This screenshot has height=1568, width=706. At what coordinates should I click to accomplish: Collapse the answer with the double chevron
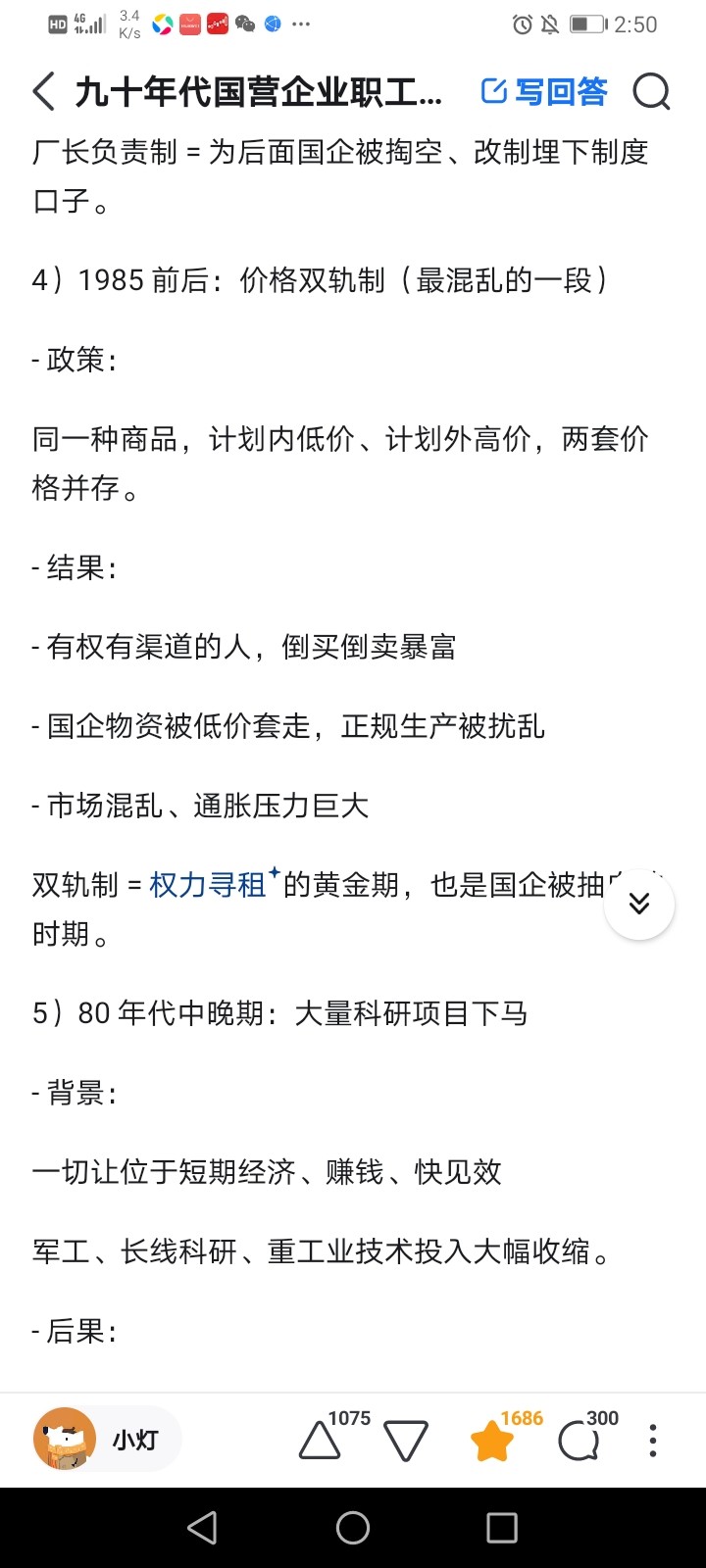(x=639, y=904)
